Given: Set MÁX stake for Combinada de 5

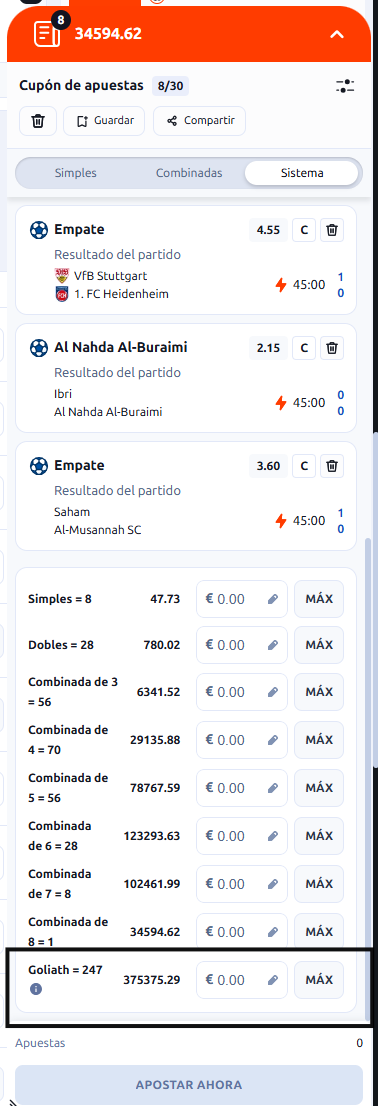Looking at the screenshot, I should [319, 788].
